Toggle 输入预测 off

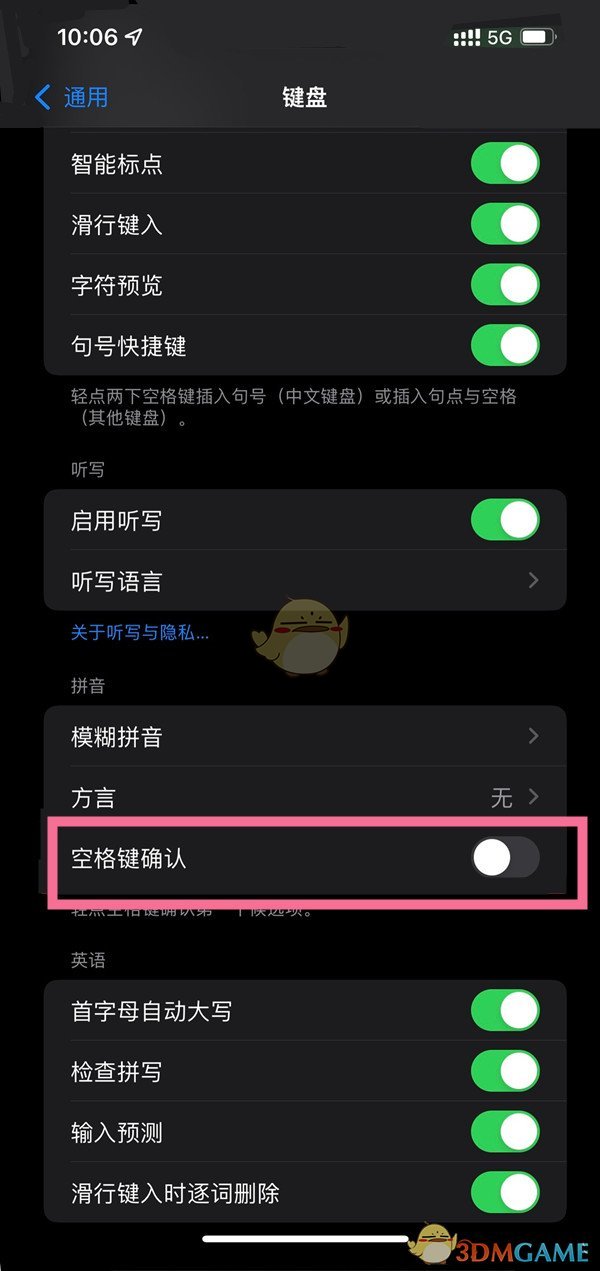click(x=505, y=1133)
